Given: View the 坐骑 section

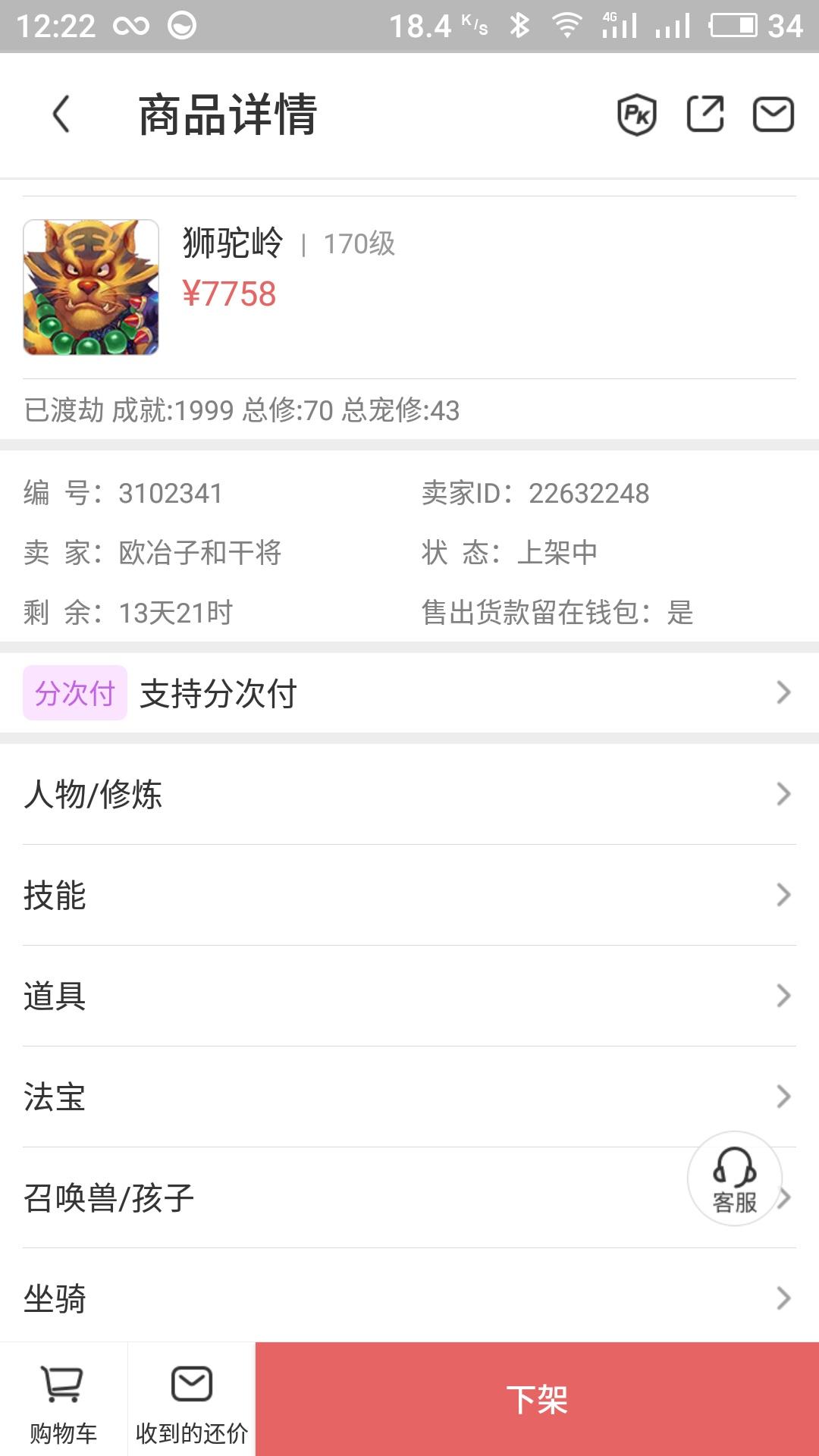Looking at the screenshot, I should pyautogui.click(x=409, y=1298).
